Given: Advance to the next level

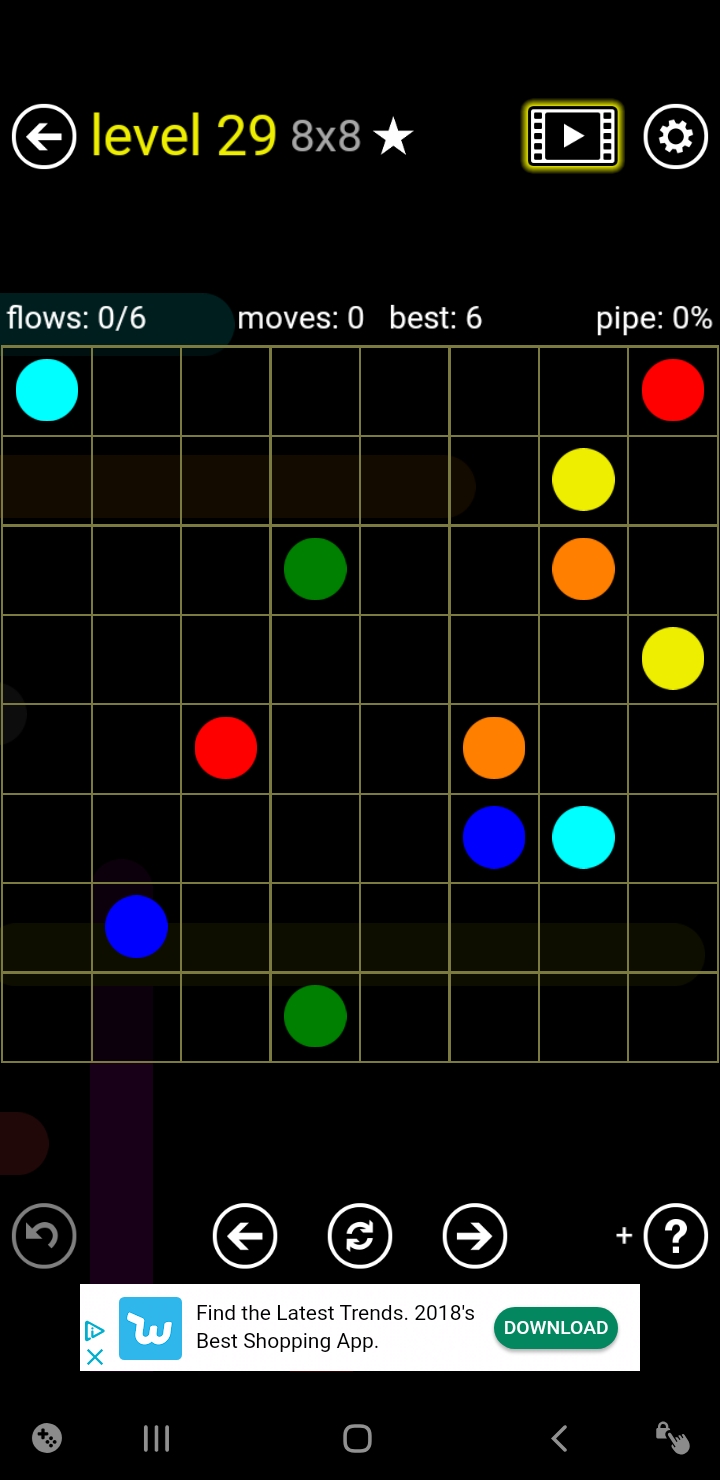Looking at the screenshot, I should pyautogui.click(x=475, y=1236).
